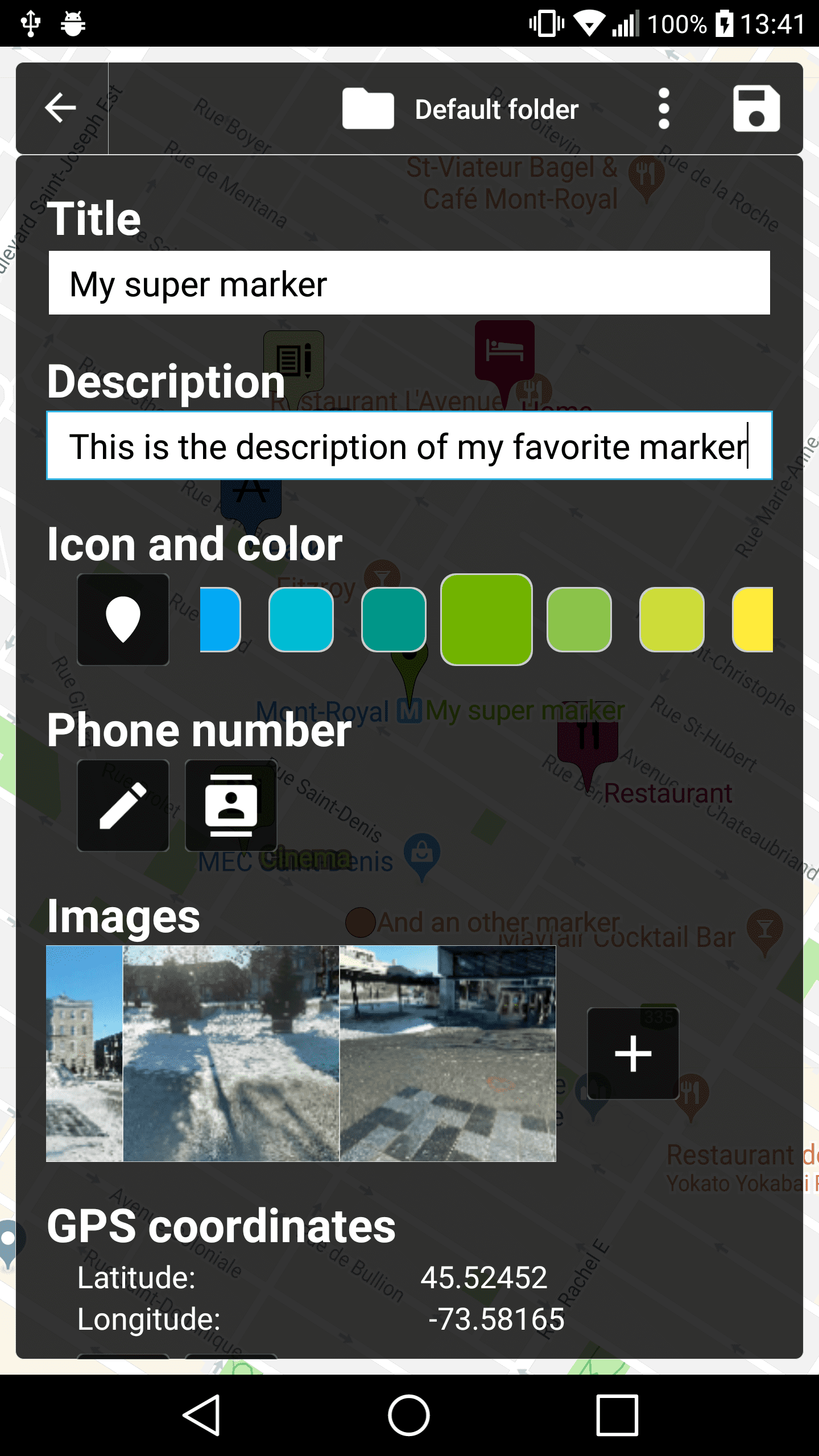Viewport: 819px width, 1456px height.
Task: Edit phone number with pencil button
Action: tap(123, 805)
